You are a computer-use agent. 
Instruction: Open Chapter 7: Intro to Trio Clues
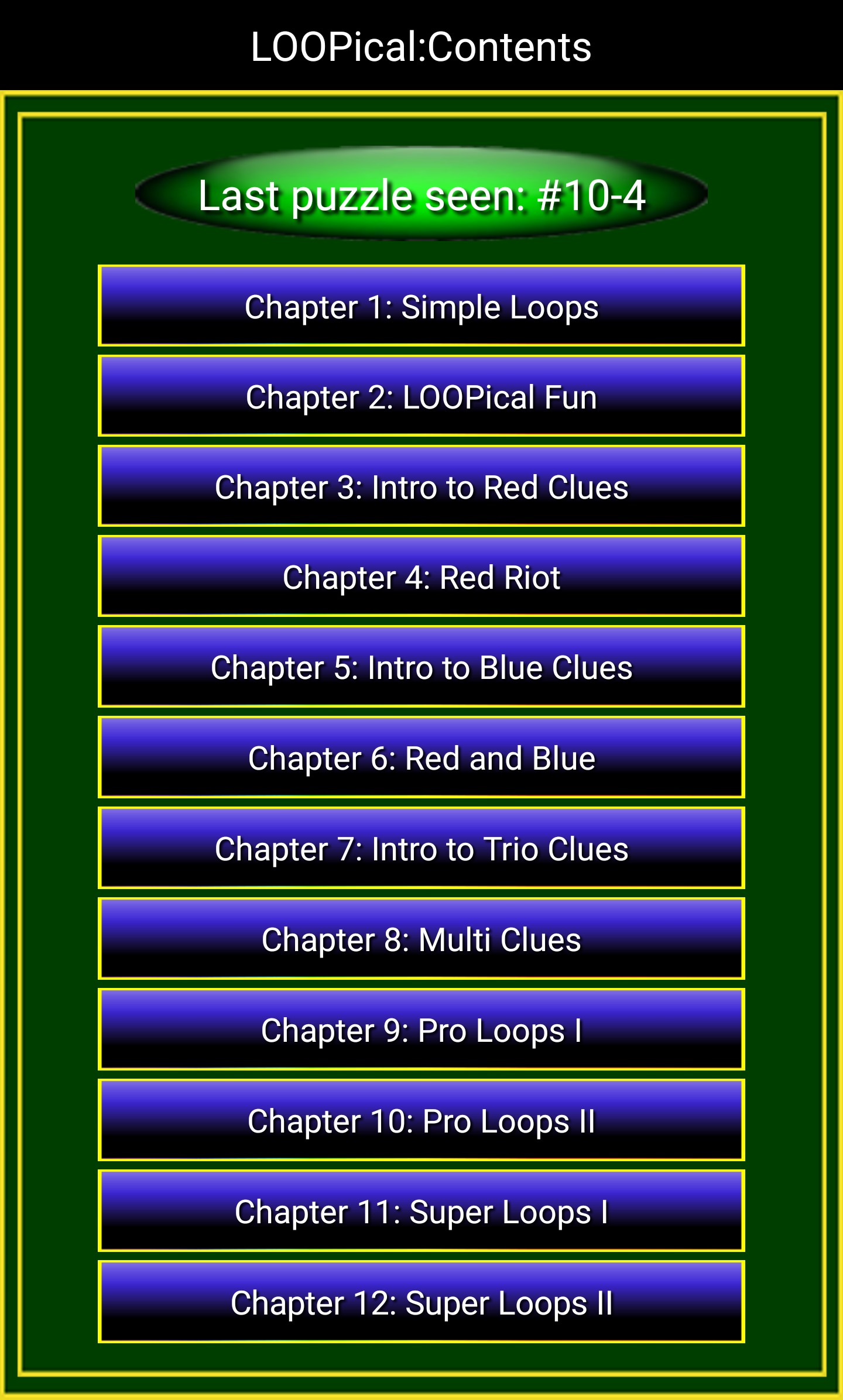(421, 848)
